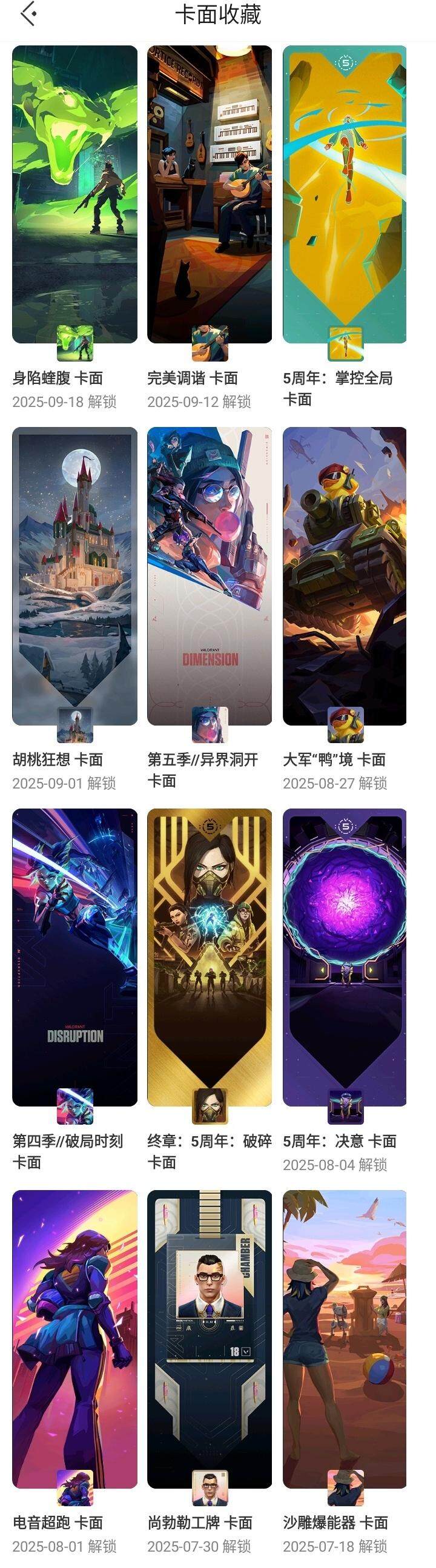This screenshot has width=436, height=1568.
Task: Open the 胡桃狂想 castle card
Action: [x=75, y=576]
